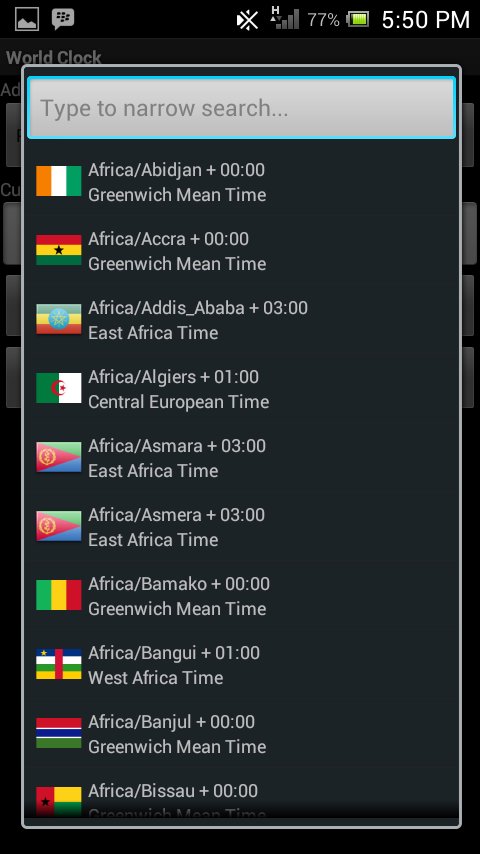Select the Africa/Abidjan time zone
The height and width of the screenshot is (854, 480).
click(241, 182)
